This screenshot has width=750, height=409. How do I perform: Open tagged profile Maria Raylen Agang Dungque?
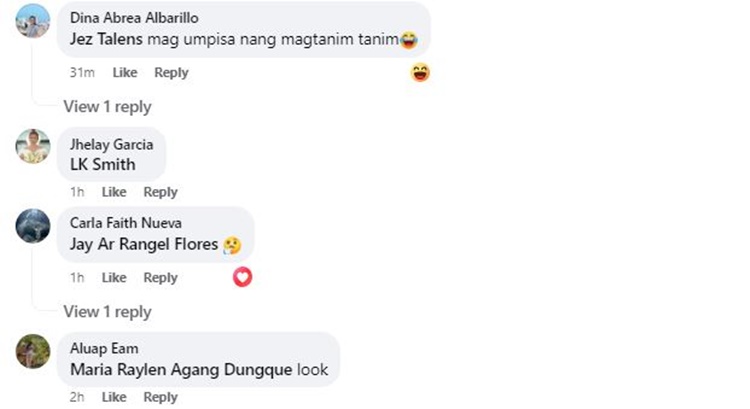[x=181, y=369]
